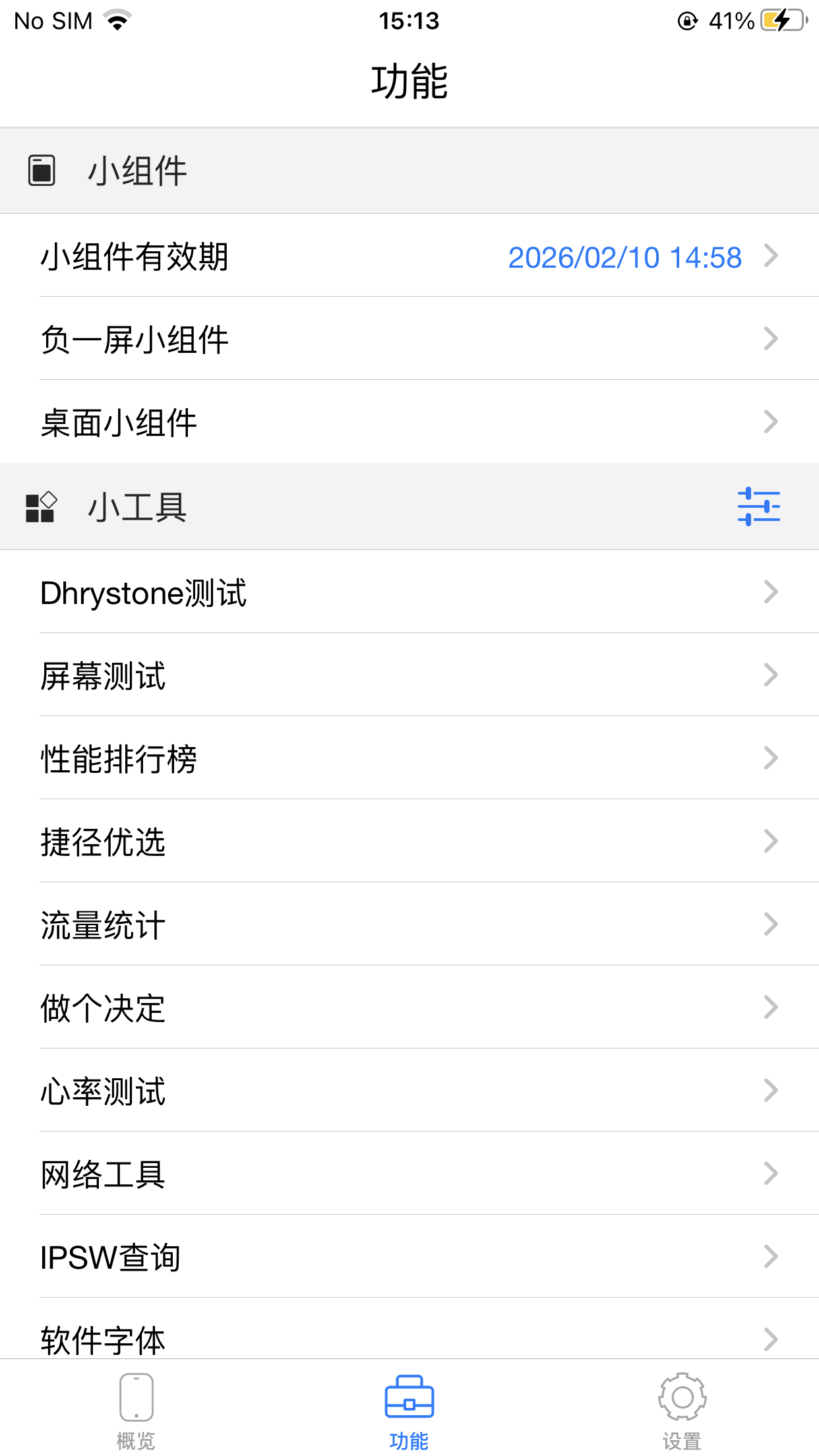Launch Dhrystone测试
819x1456 pixels.
(x=409, y=592)
